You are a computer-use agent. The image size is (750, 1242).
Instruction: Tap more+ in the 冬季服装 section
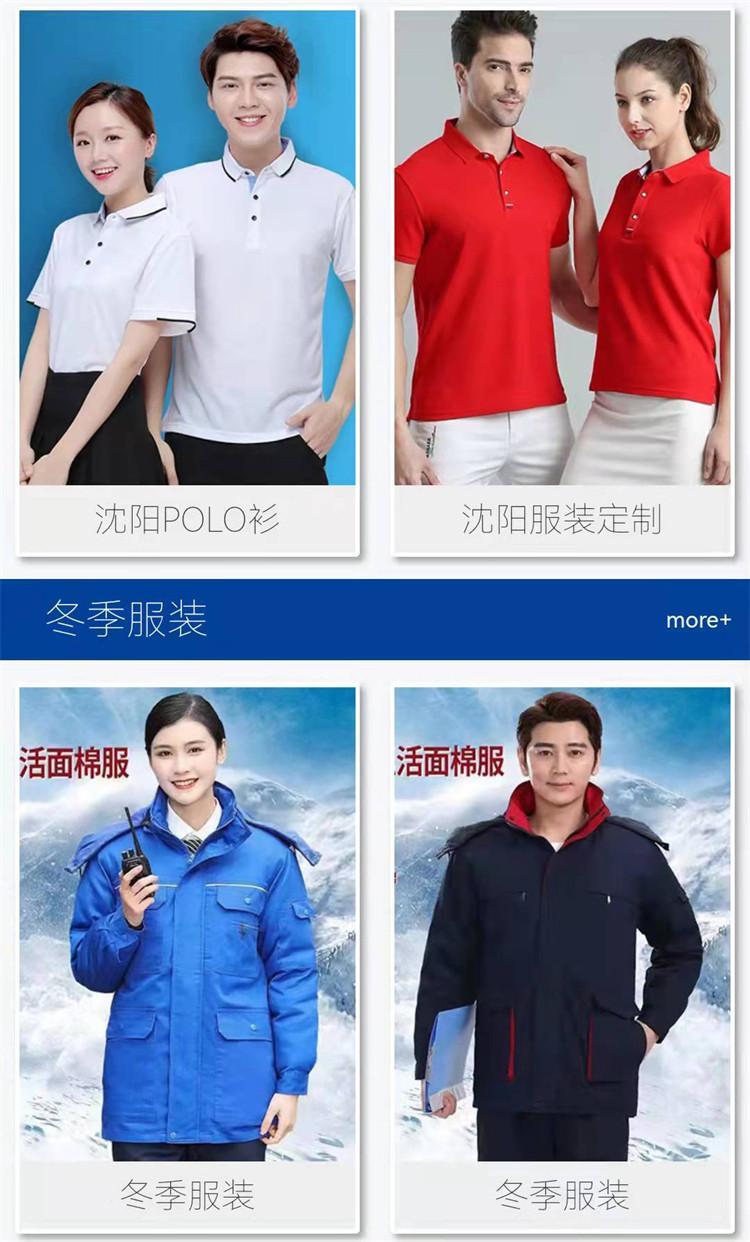698,620
